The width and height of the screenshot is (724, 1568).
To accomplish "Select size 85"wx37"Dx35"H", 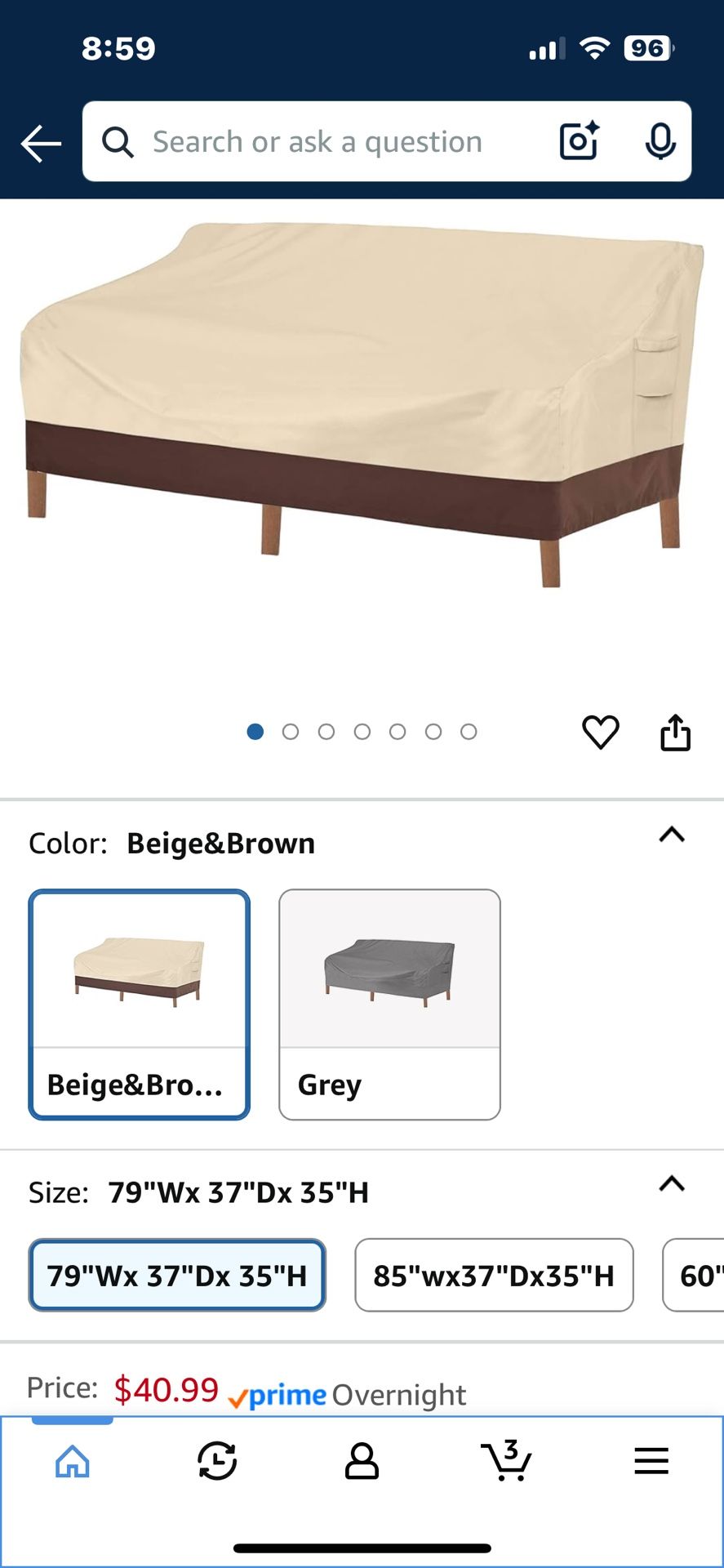I will 494,1276.
